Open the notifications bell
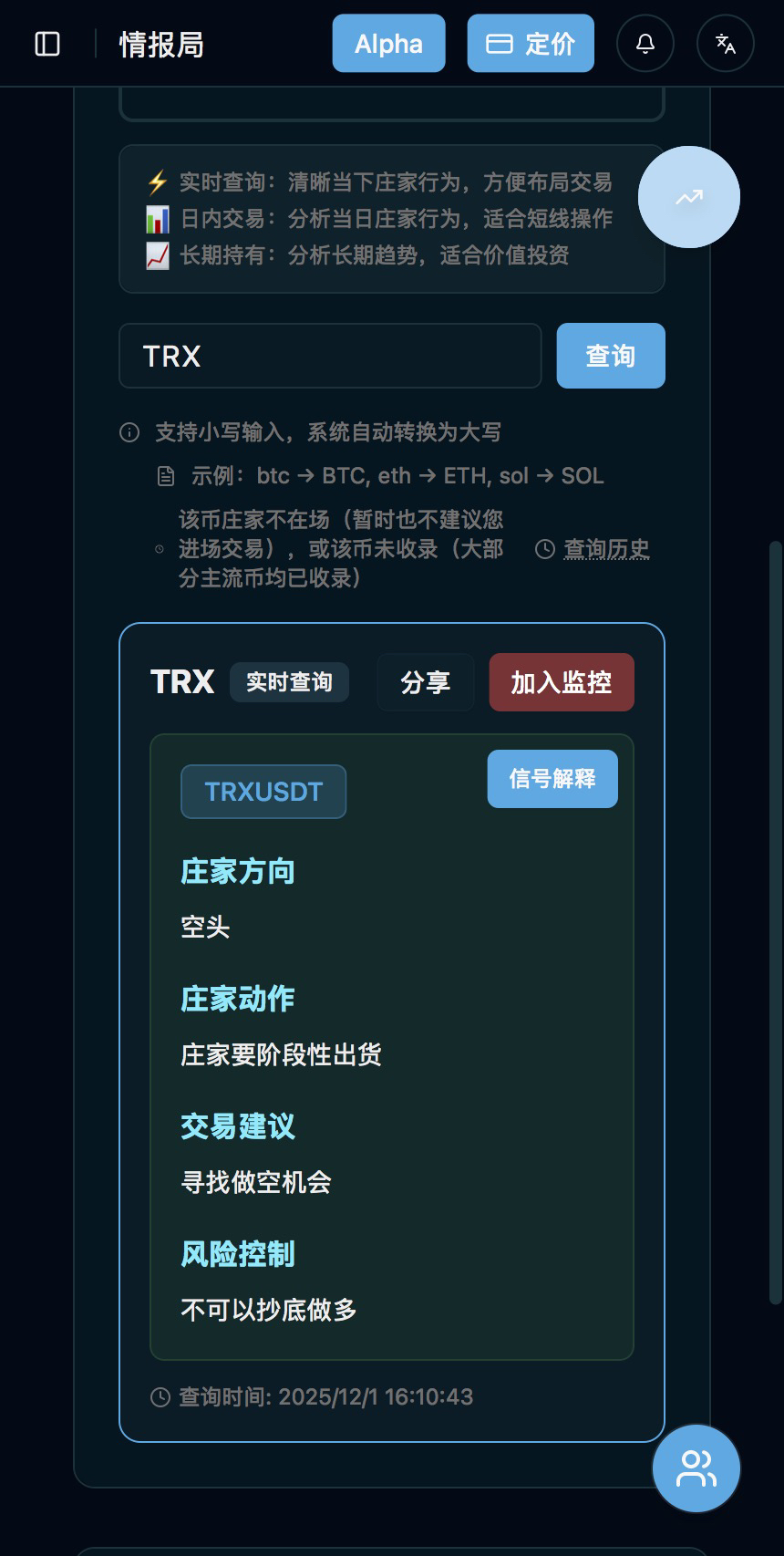Screen dimensions: 784x1556 click(645, 44)
